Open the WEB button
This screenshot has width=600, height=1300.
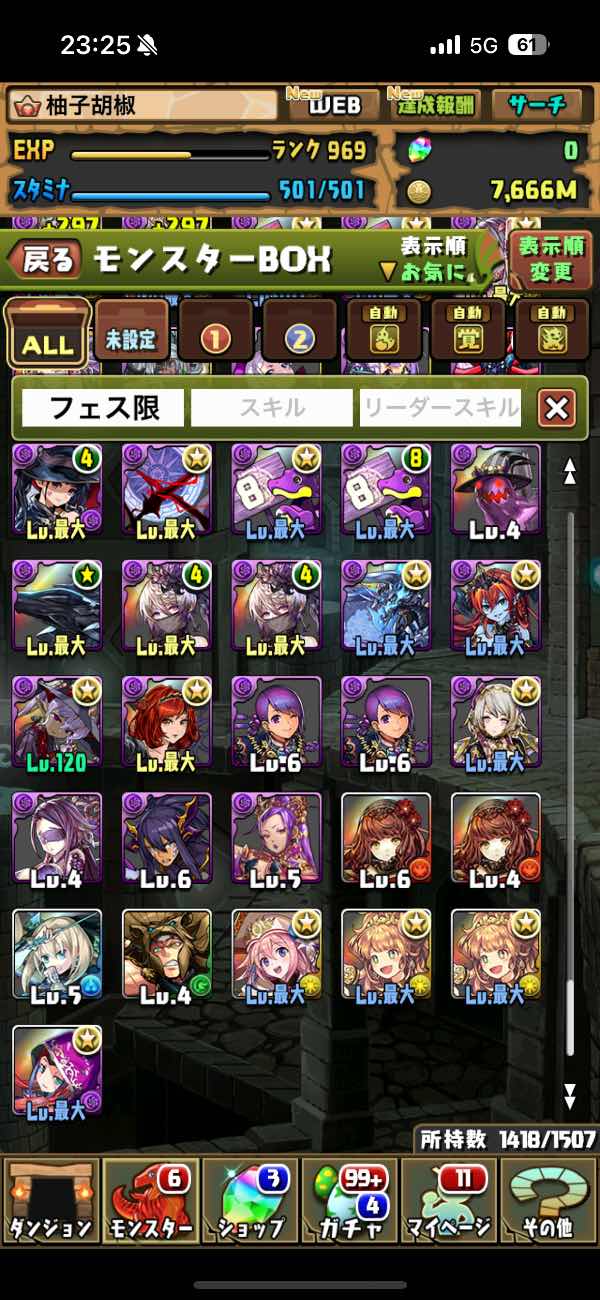click(x=333, y=104)
